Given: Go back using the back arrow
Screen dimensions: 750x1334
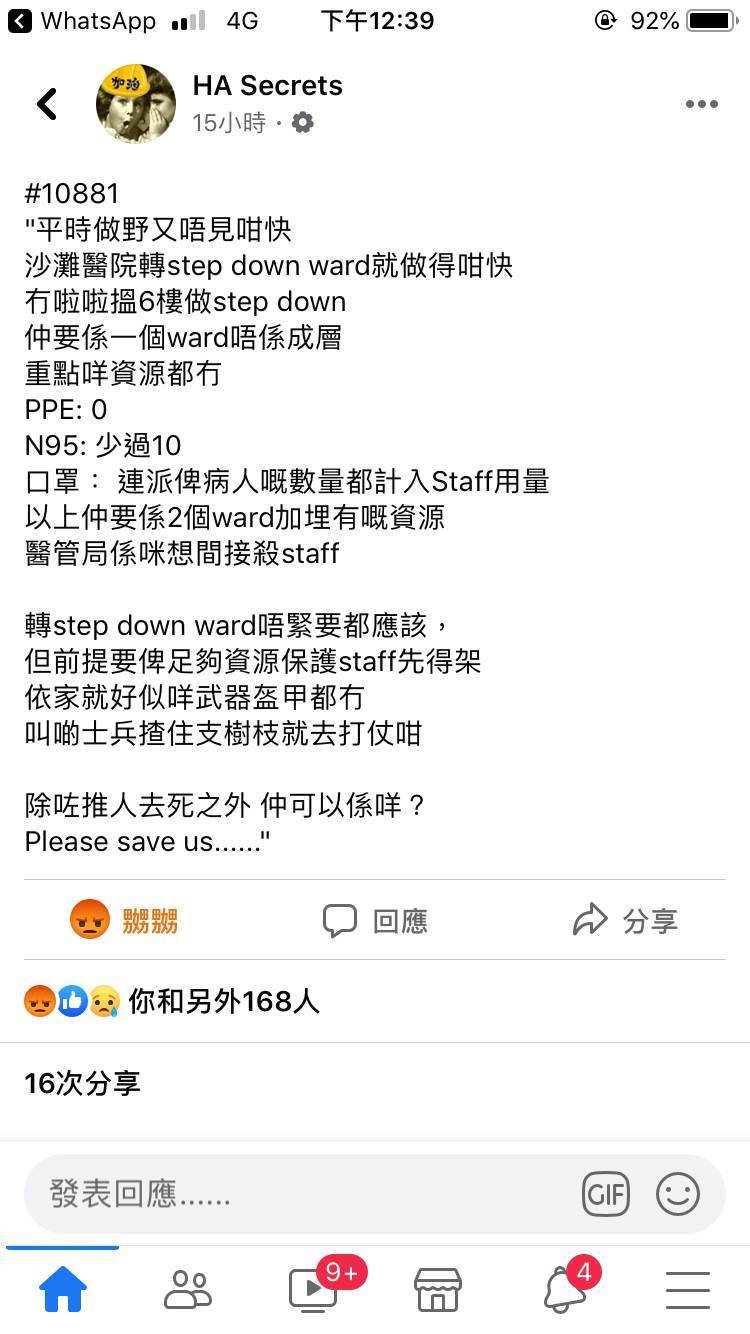Looking at the screenshot, I should tap(47, 103).
